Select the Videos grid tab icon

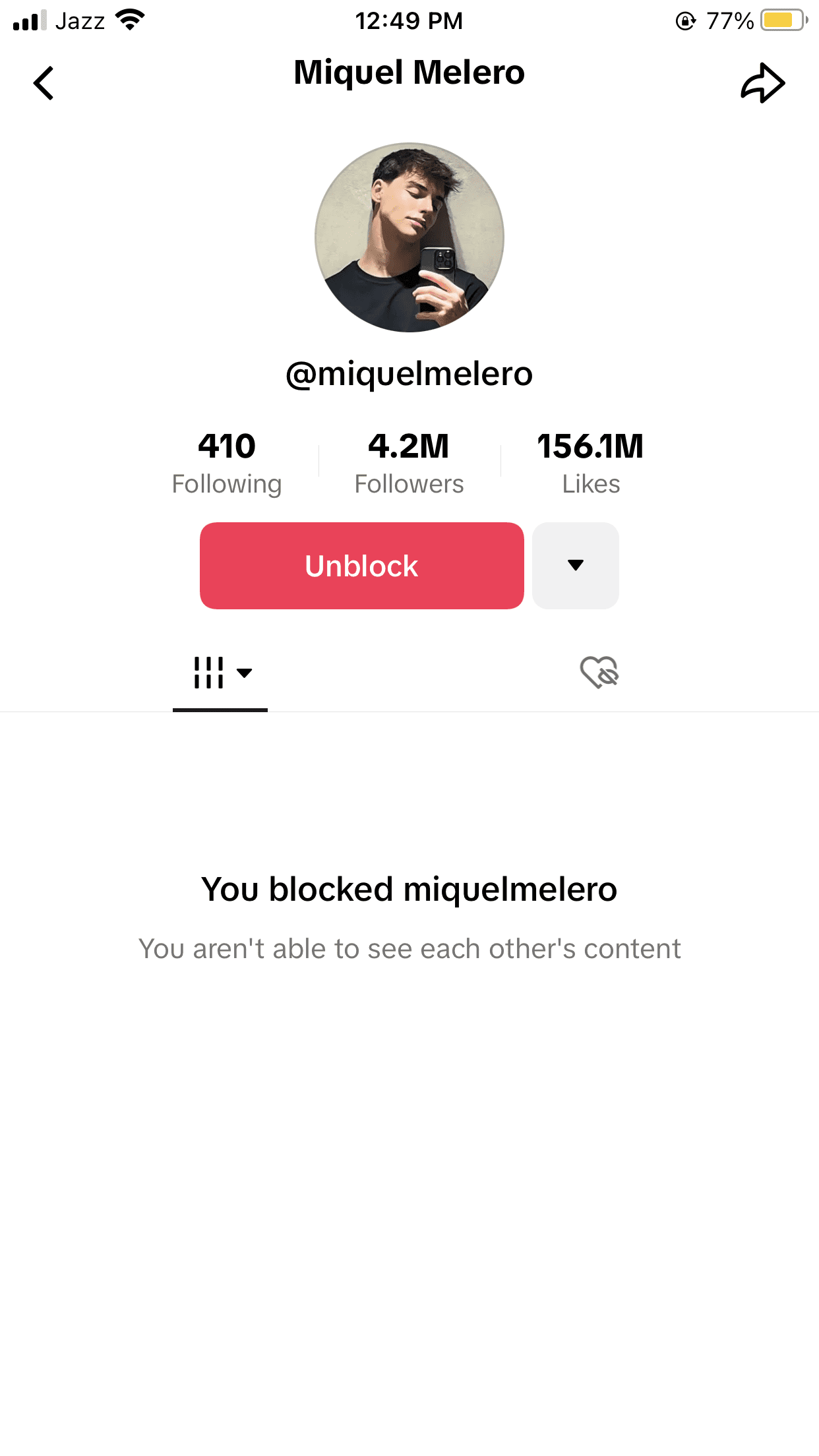click(210, 673)
